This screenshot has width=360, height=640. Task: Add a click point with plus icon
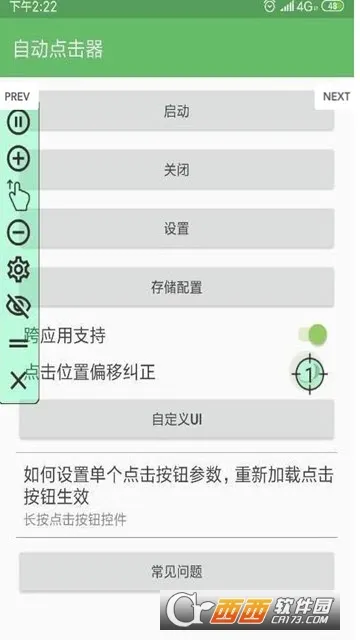point(19,158)
